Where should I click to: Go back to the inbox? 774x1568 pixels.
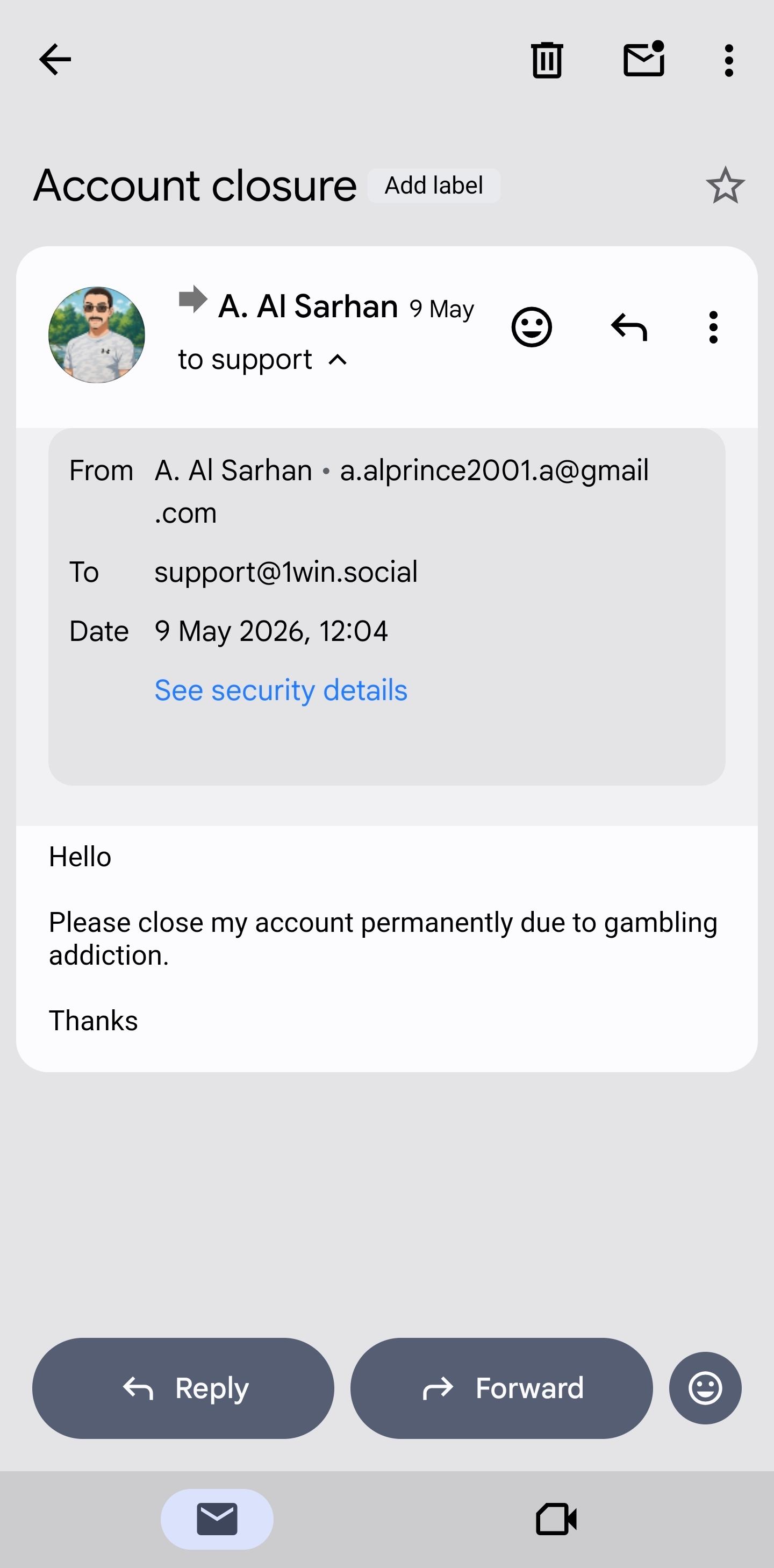point(55,60)
